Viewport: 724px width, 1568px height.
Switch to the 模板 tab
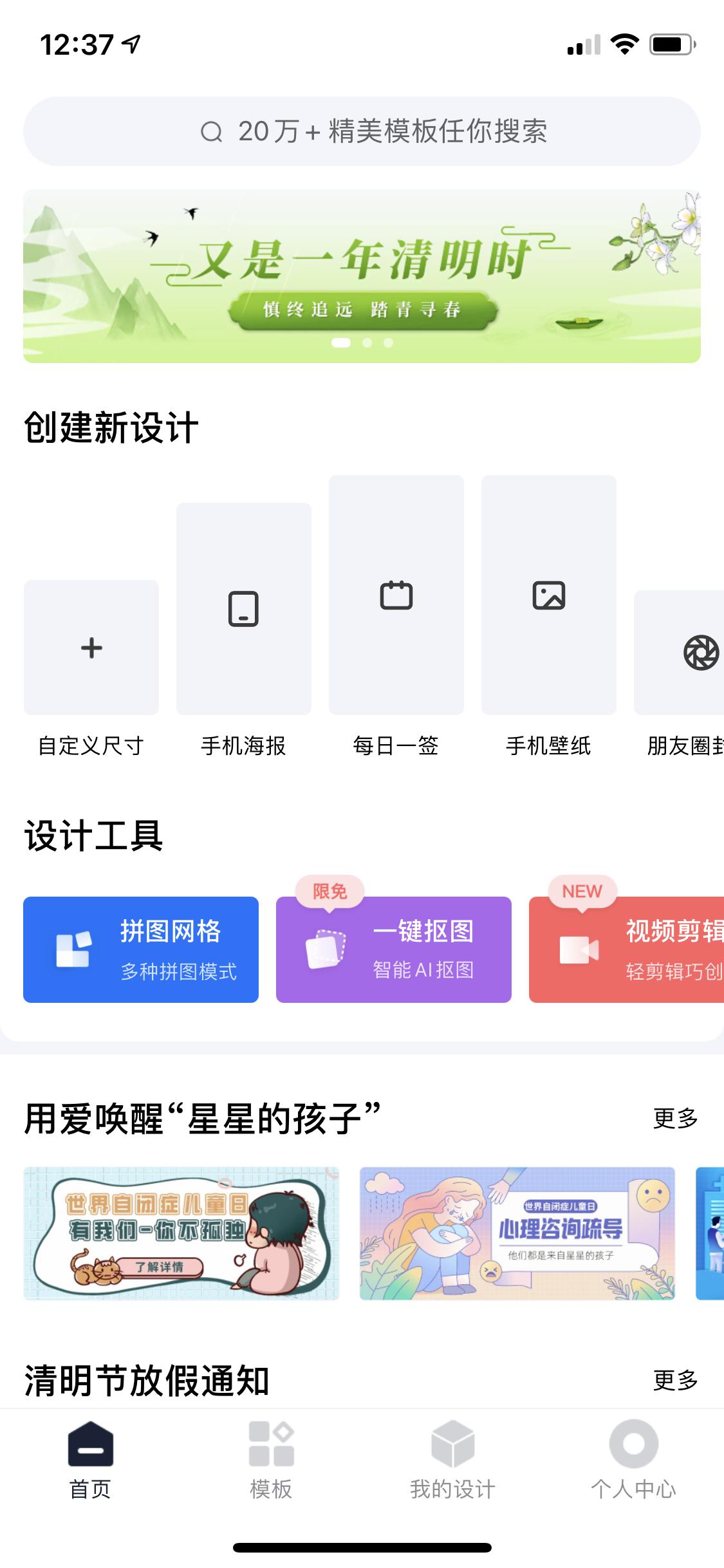271,1474
